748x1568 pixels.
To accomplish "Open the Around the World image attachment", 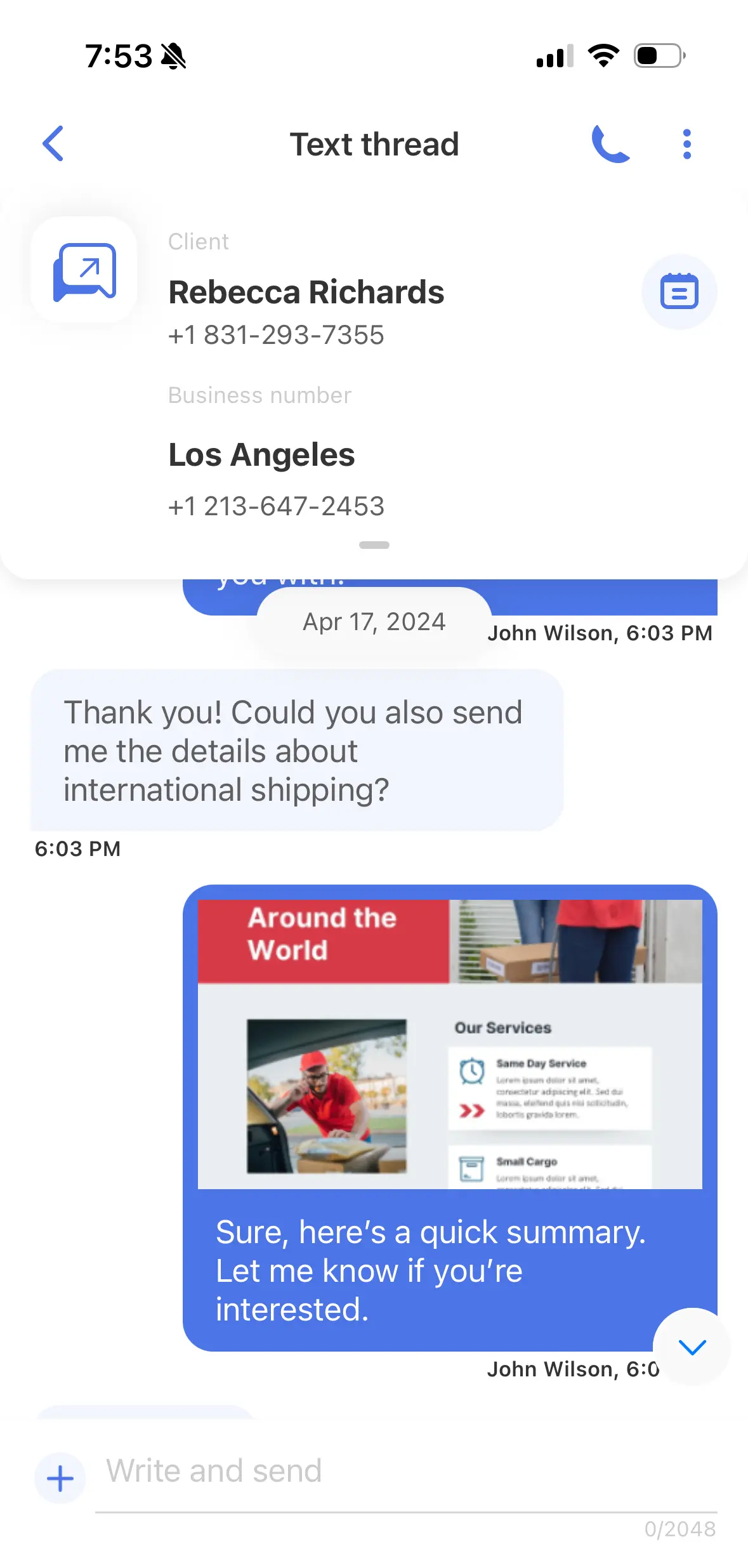I will pyautogui.click(x=450, y=1044).
